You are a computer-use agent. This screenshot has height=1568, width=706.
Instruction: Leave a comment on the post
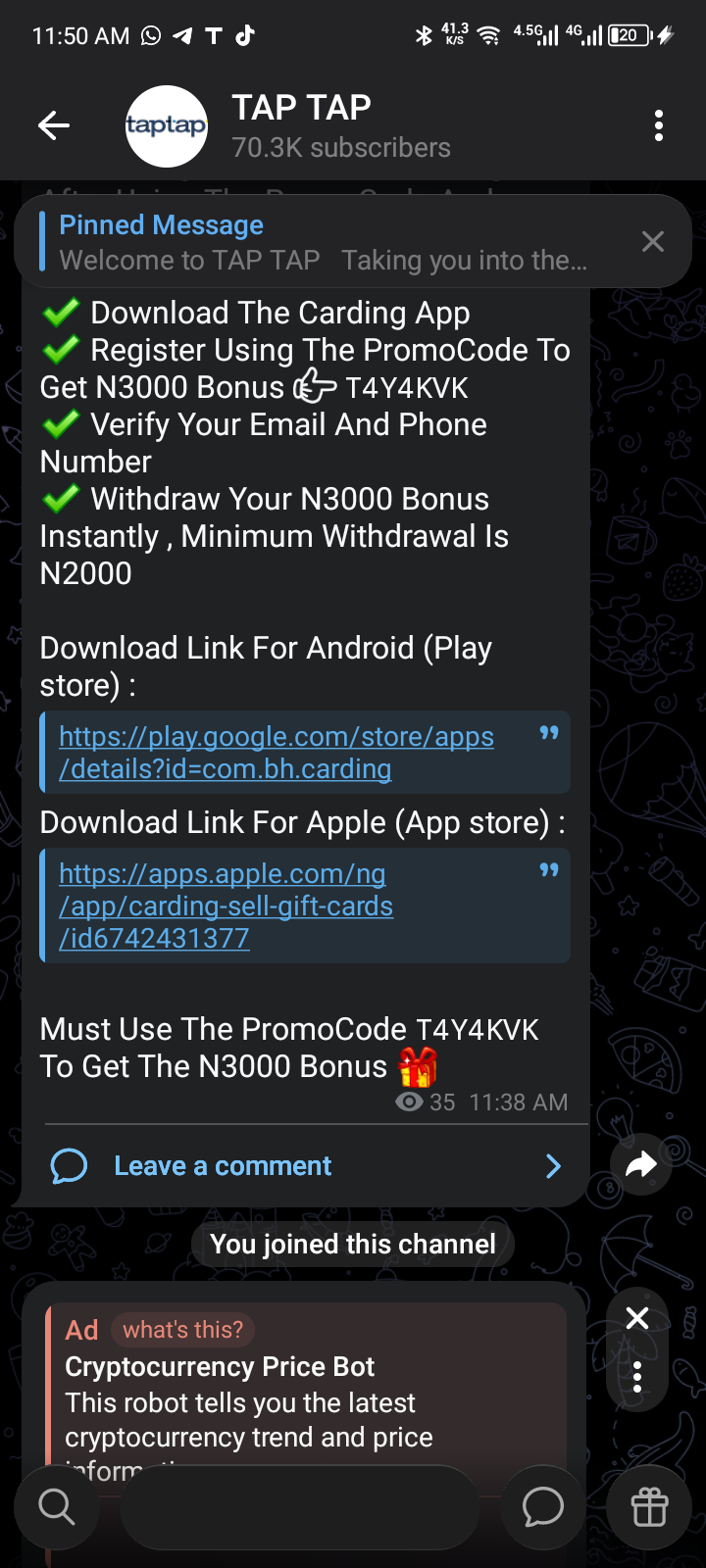(x=222, y=1166)
